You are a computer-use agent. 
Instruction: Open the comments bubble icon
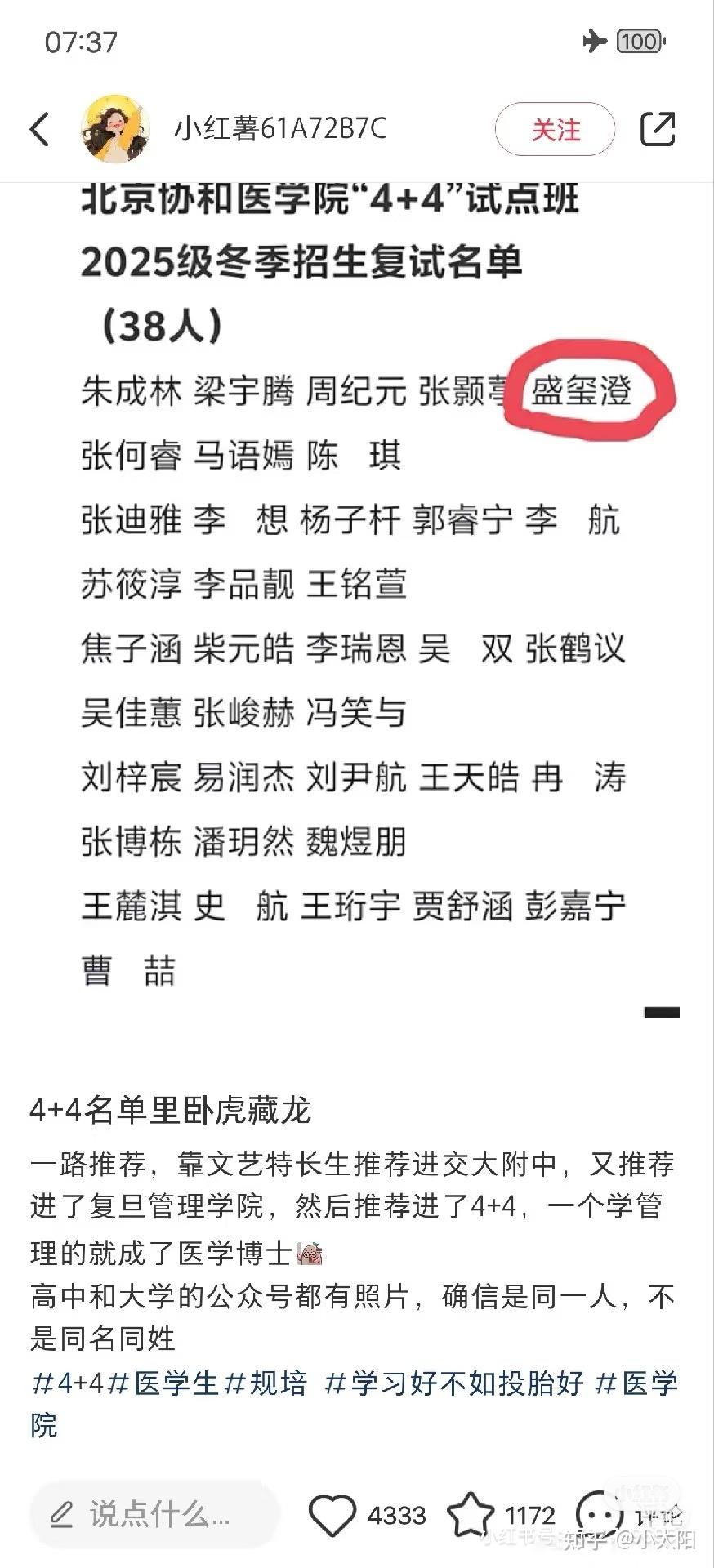coord(600,1515)
